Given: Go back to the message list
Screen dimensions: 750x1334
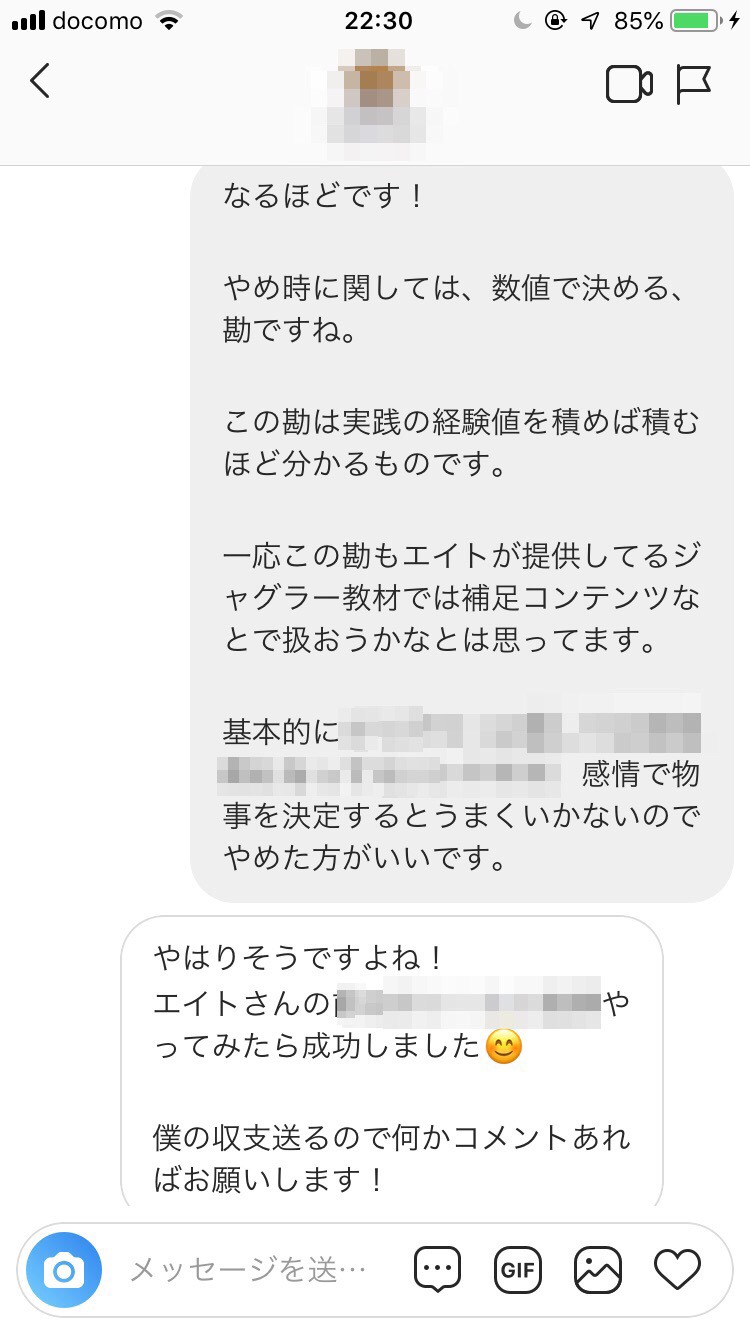Looking at the screenshot, I should [x=40, y=82].
